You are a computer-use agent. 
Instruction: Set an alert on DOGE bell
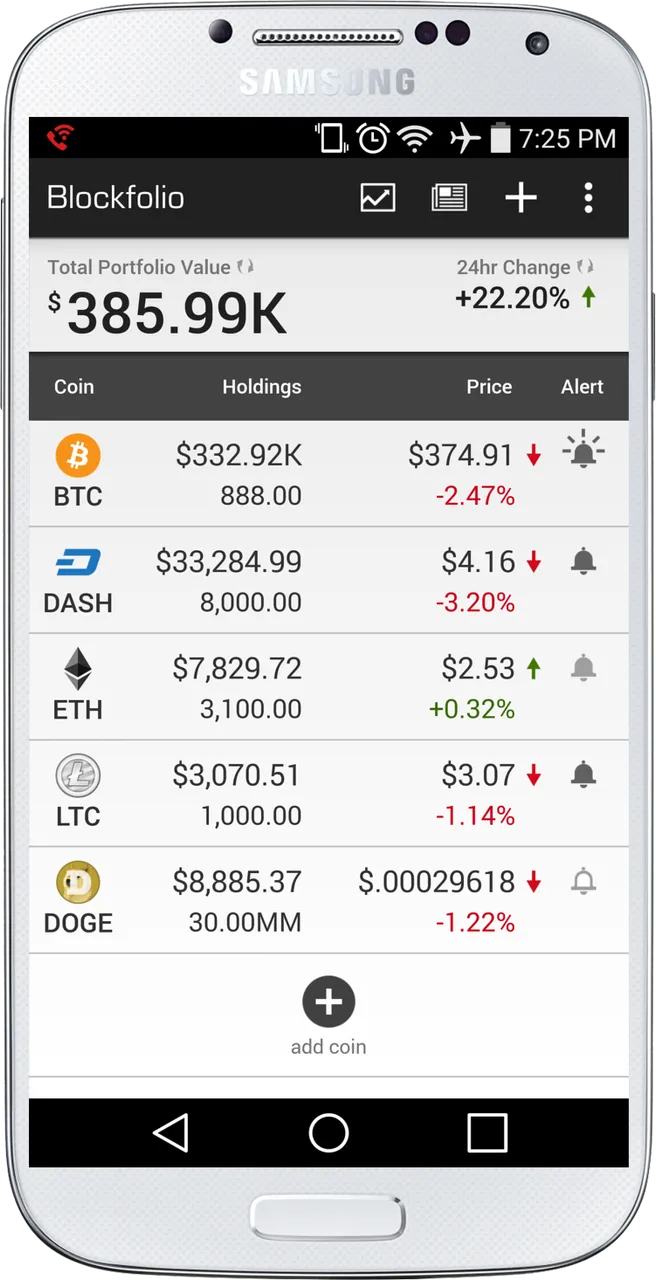(x=583, y=881)
